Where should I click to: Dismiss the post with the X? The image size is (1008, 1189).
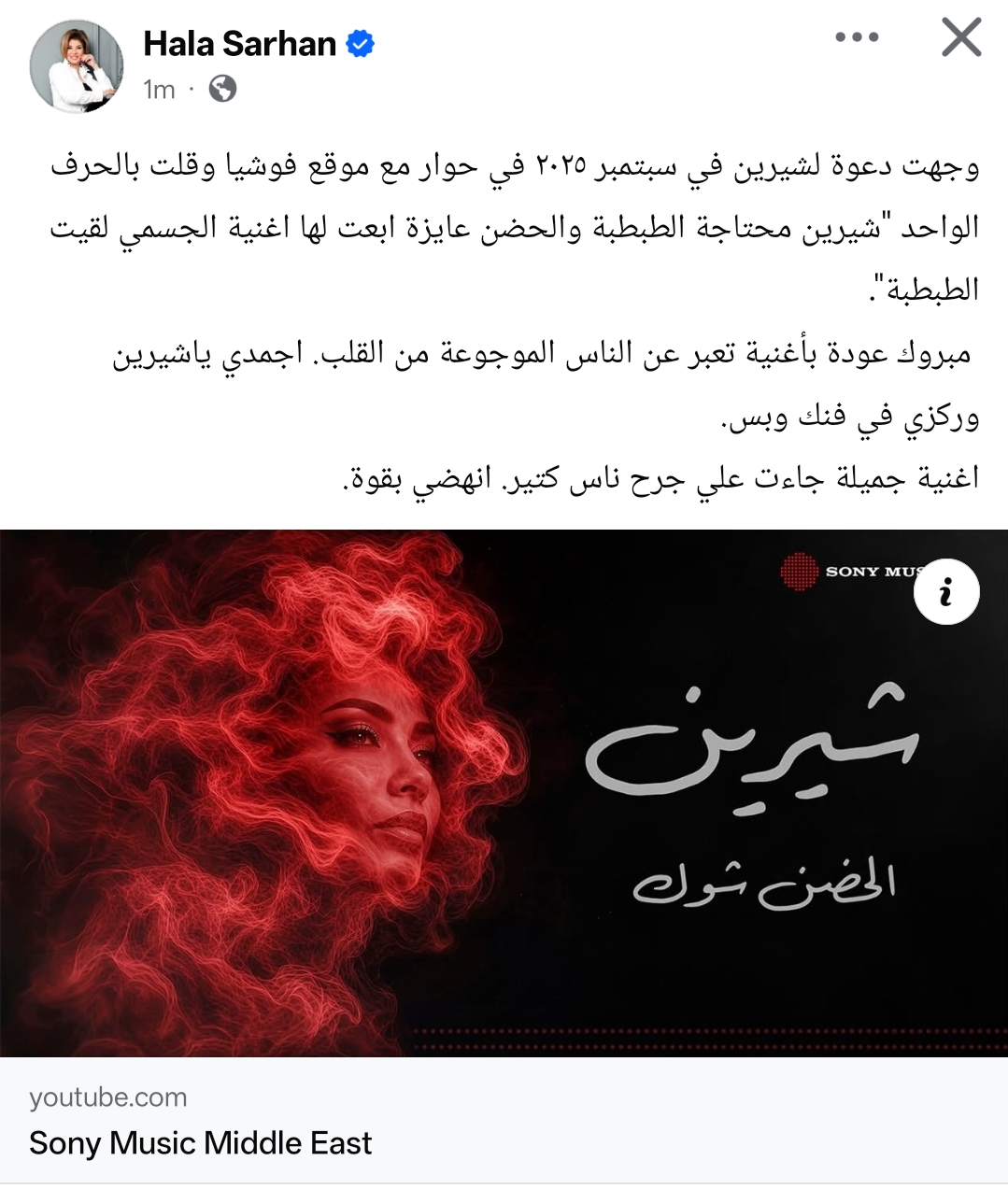pos(960,38)
